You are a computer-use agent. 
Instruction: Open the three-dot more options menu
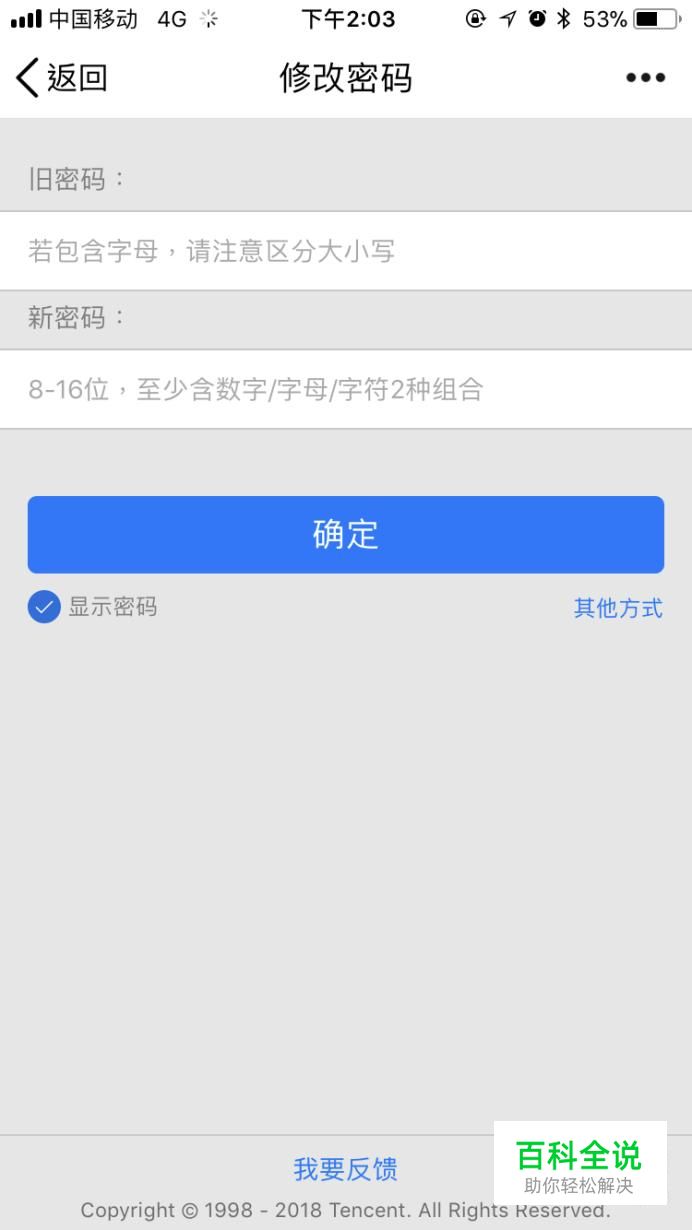pos(645,78)
